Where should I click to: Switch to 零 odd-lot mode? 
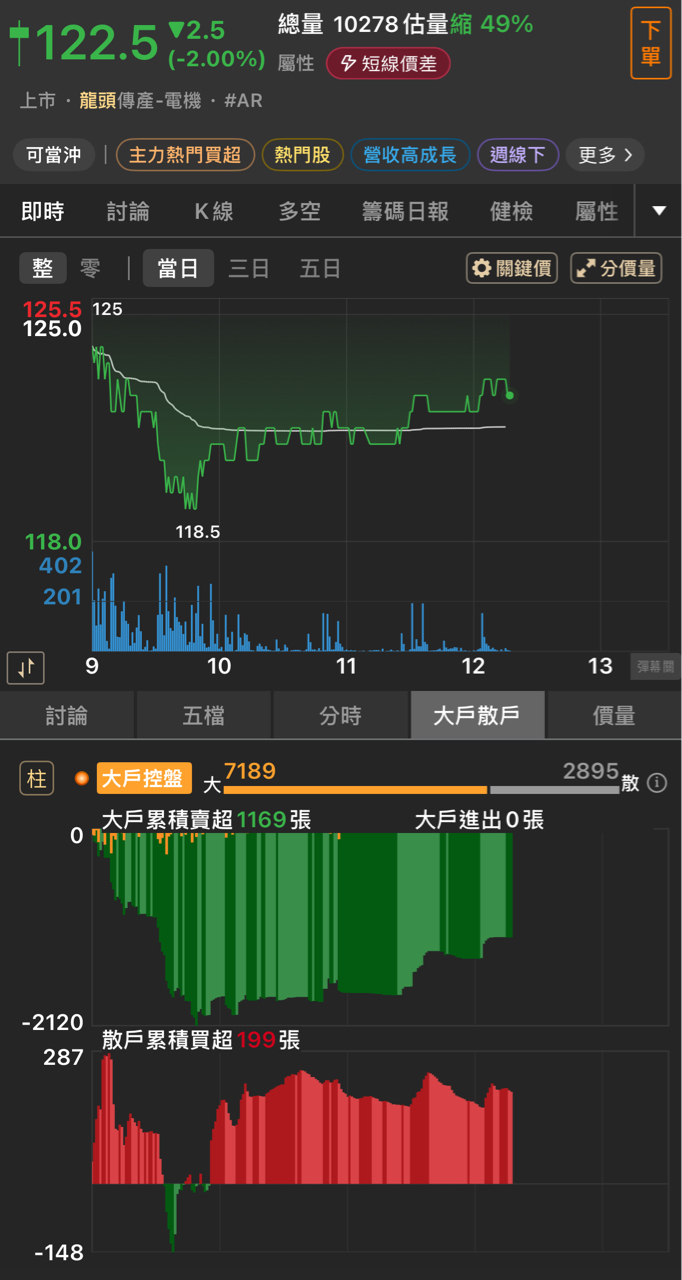pos(90,268)
